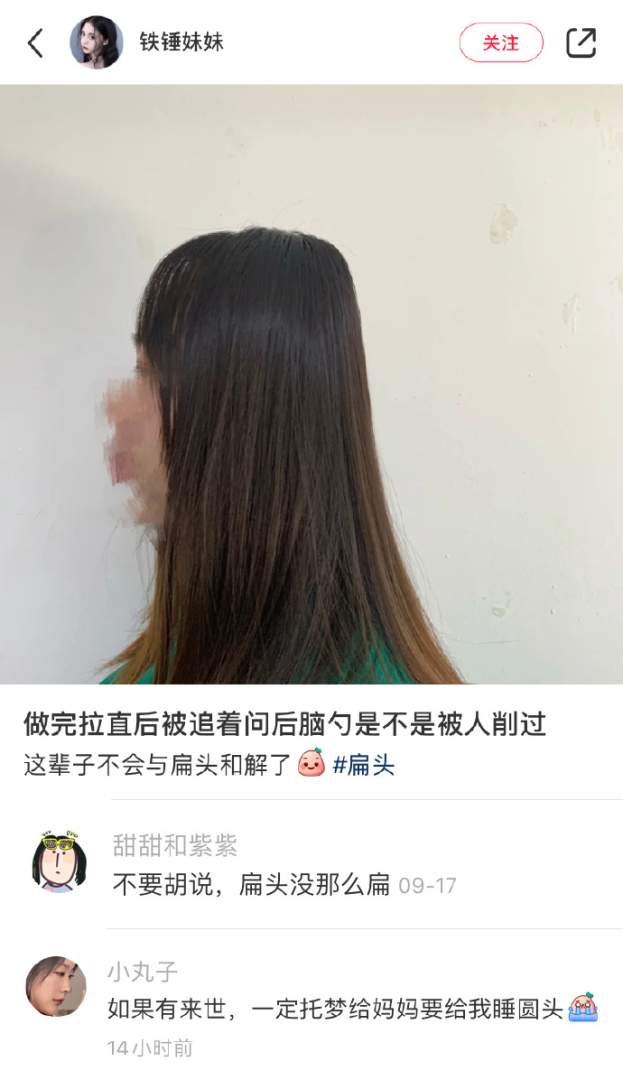Open the #扁头 hashtag topic

coord(364,766)
